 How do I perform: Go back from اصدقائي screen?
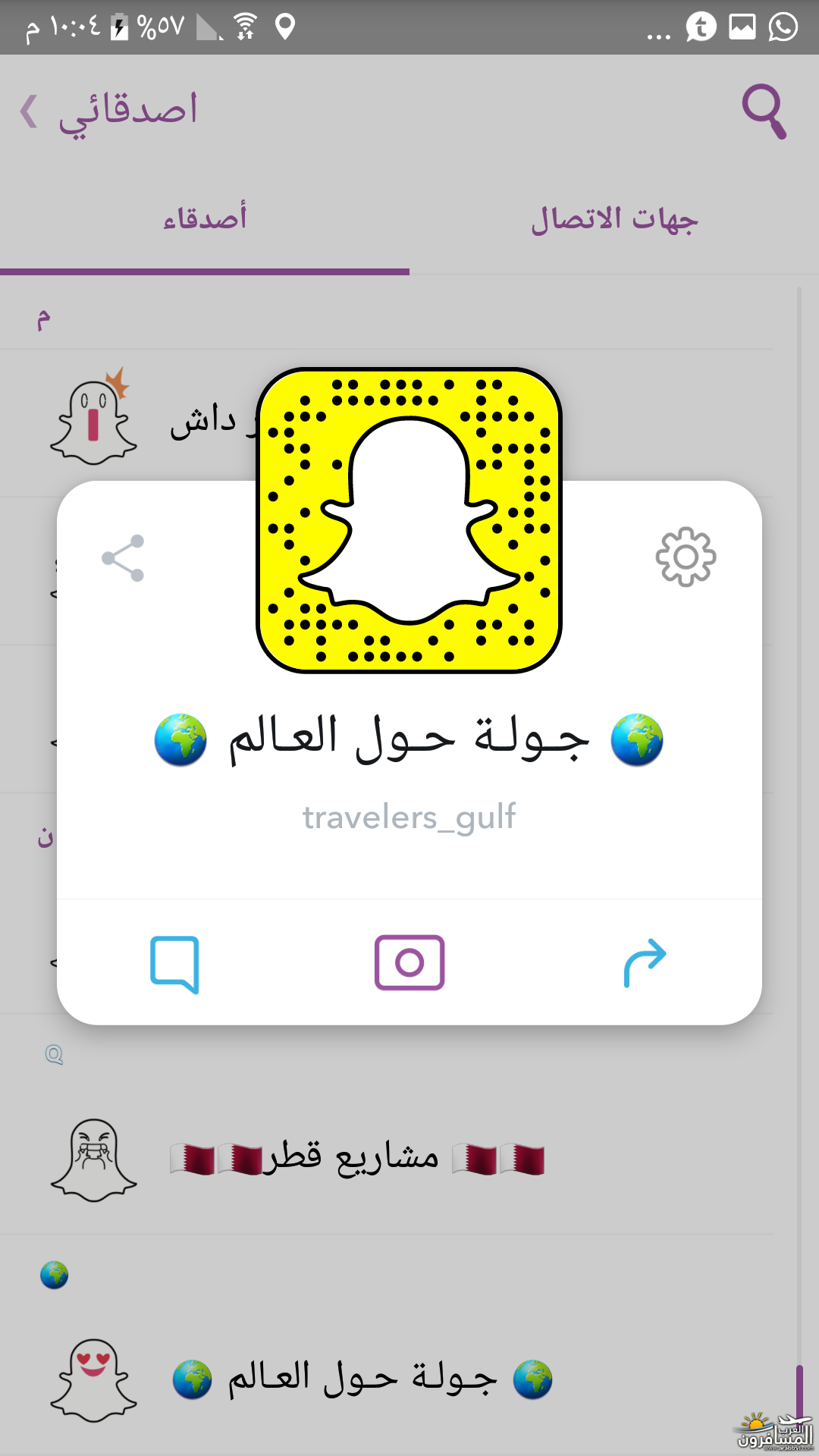click(x=29, y=111)
